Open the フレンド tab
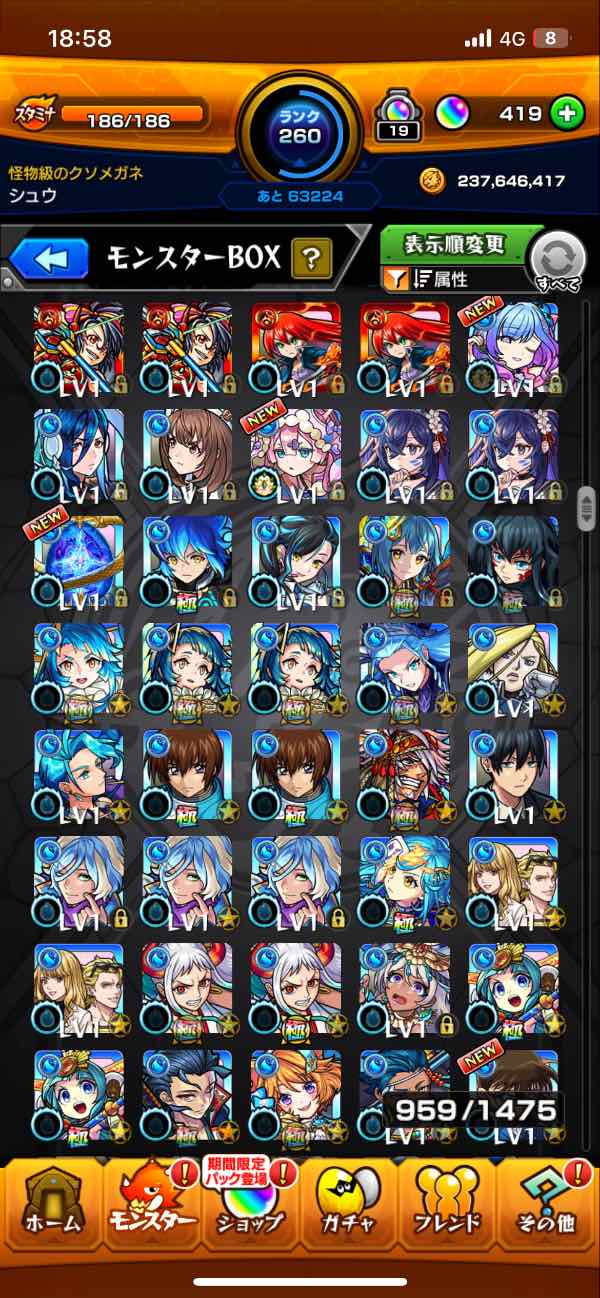The image size is (600, 1298). point(446,1205)
